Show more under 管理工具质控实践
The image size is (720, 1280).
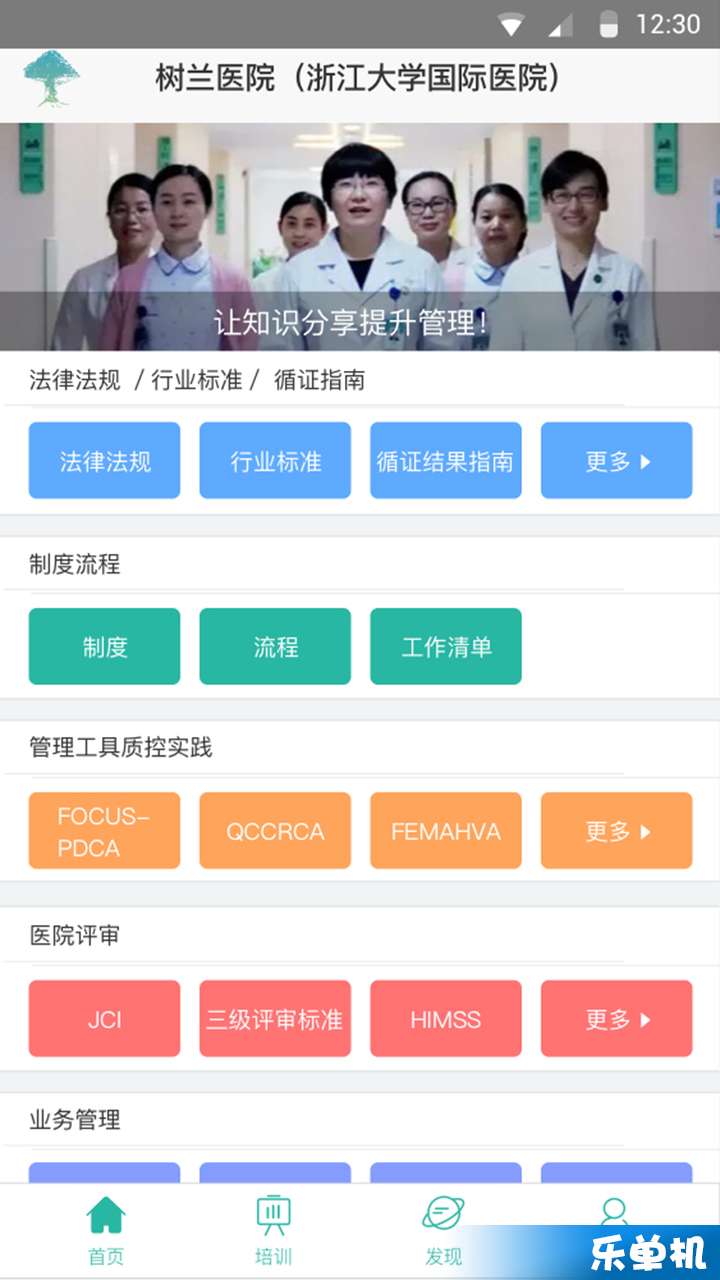616,831
